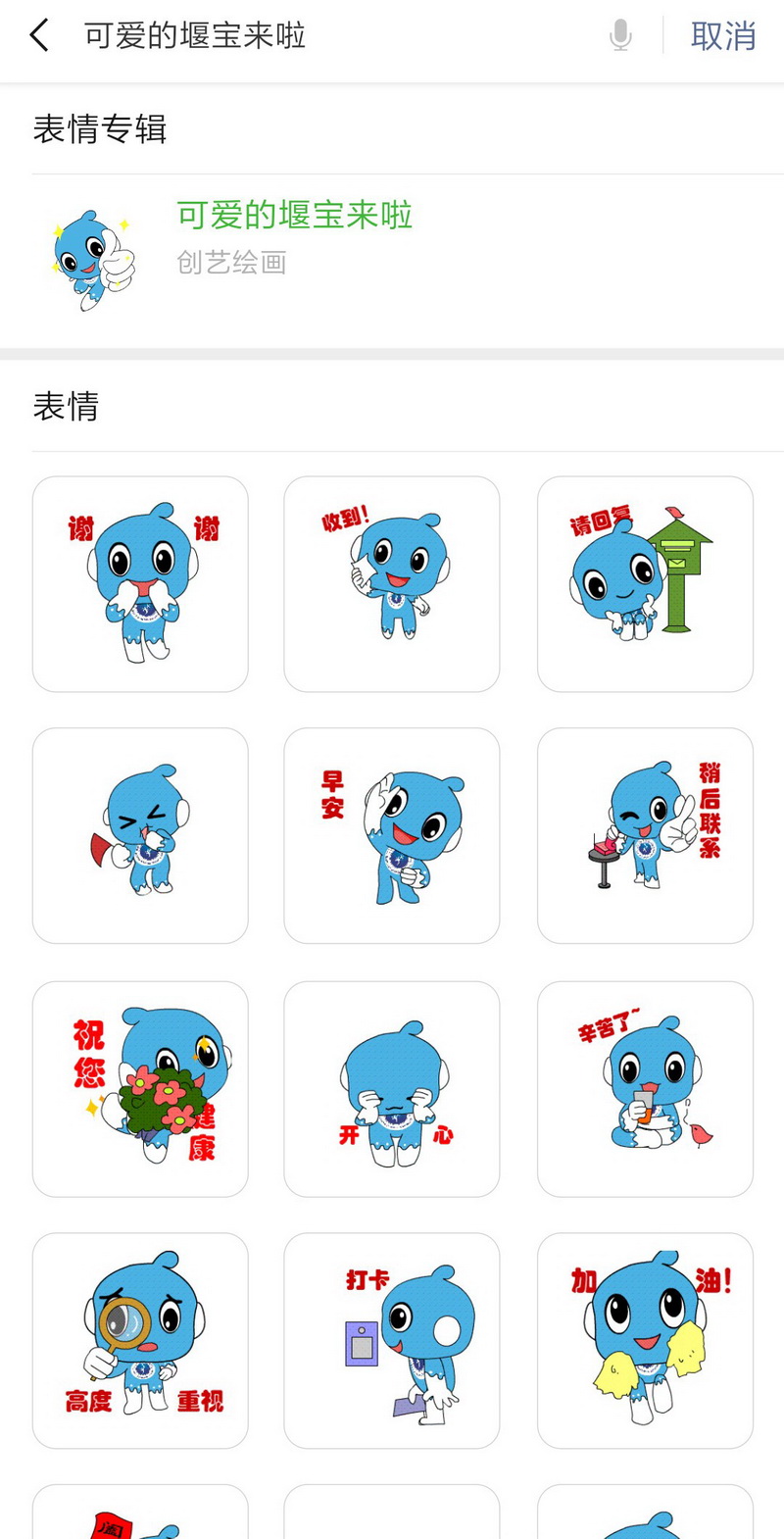
Task: Open the 请回复 mailbox sticker
Action: (x=645, y=584)
